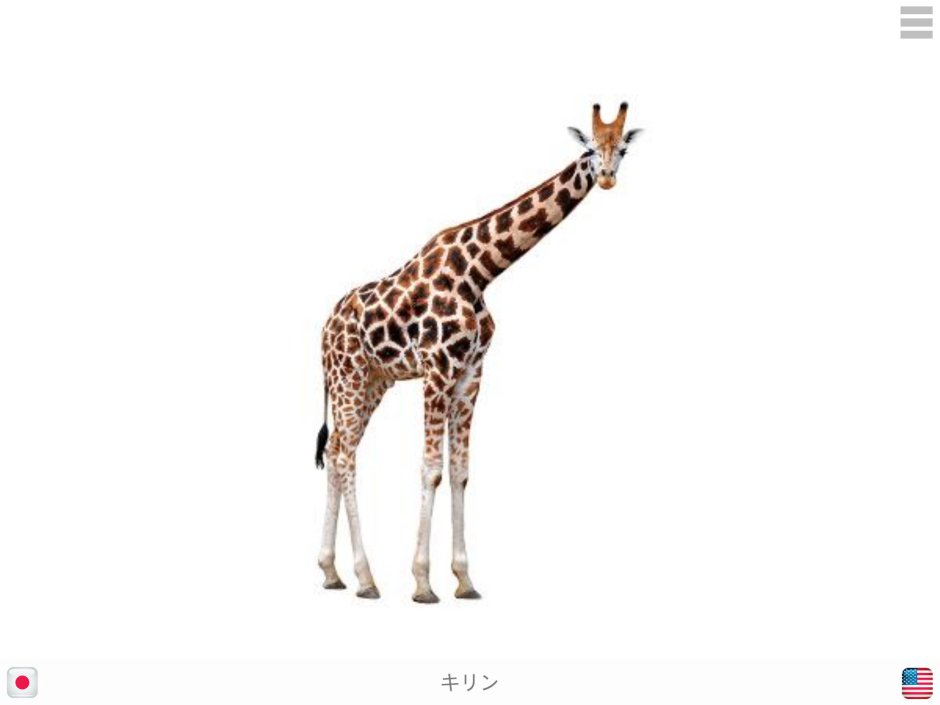Select the Japanese flag language button
This screenshot has height=705, width=940.
click(x=22, y=683)
